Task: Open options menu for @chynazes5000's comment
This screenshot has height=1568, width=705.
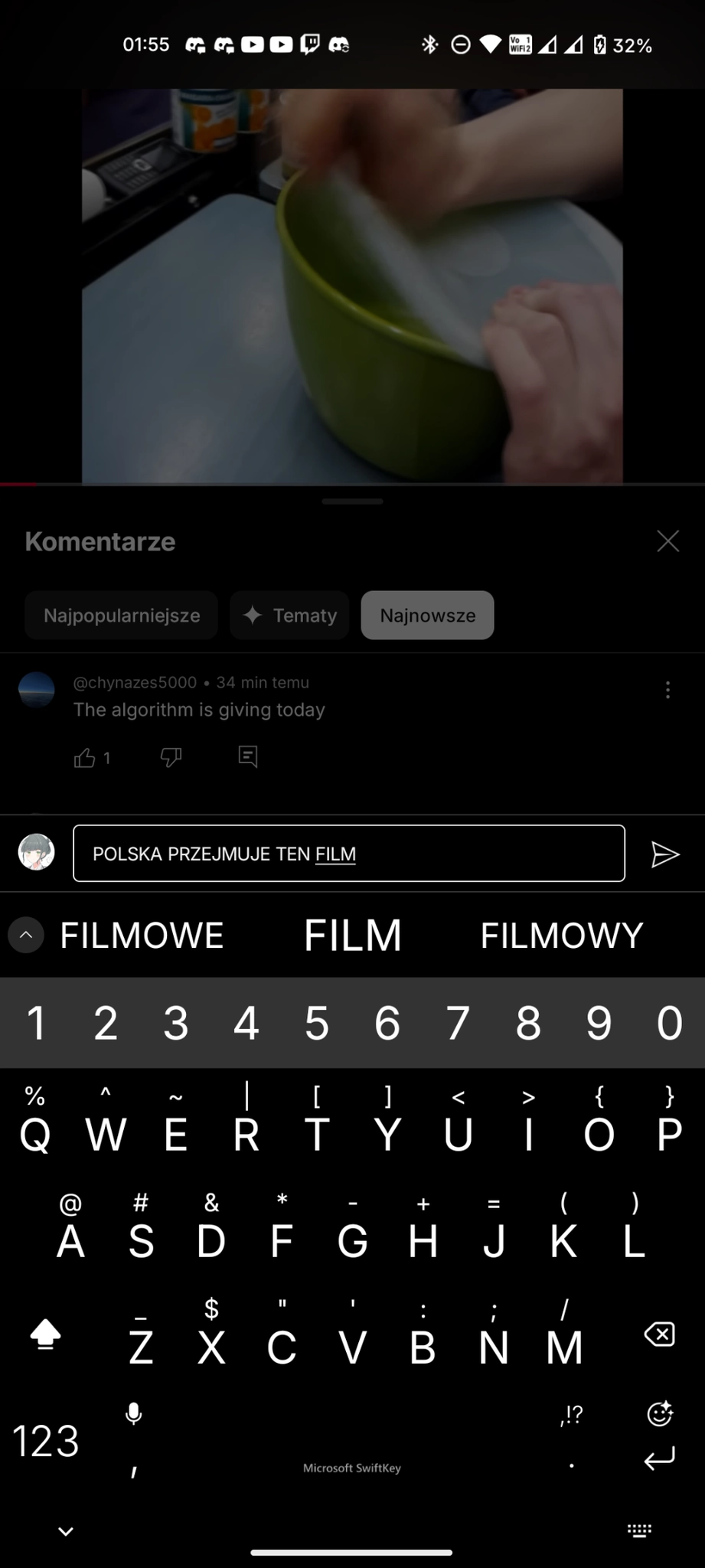Action: (667, 690)
